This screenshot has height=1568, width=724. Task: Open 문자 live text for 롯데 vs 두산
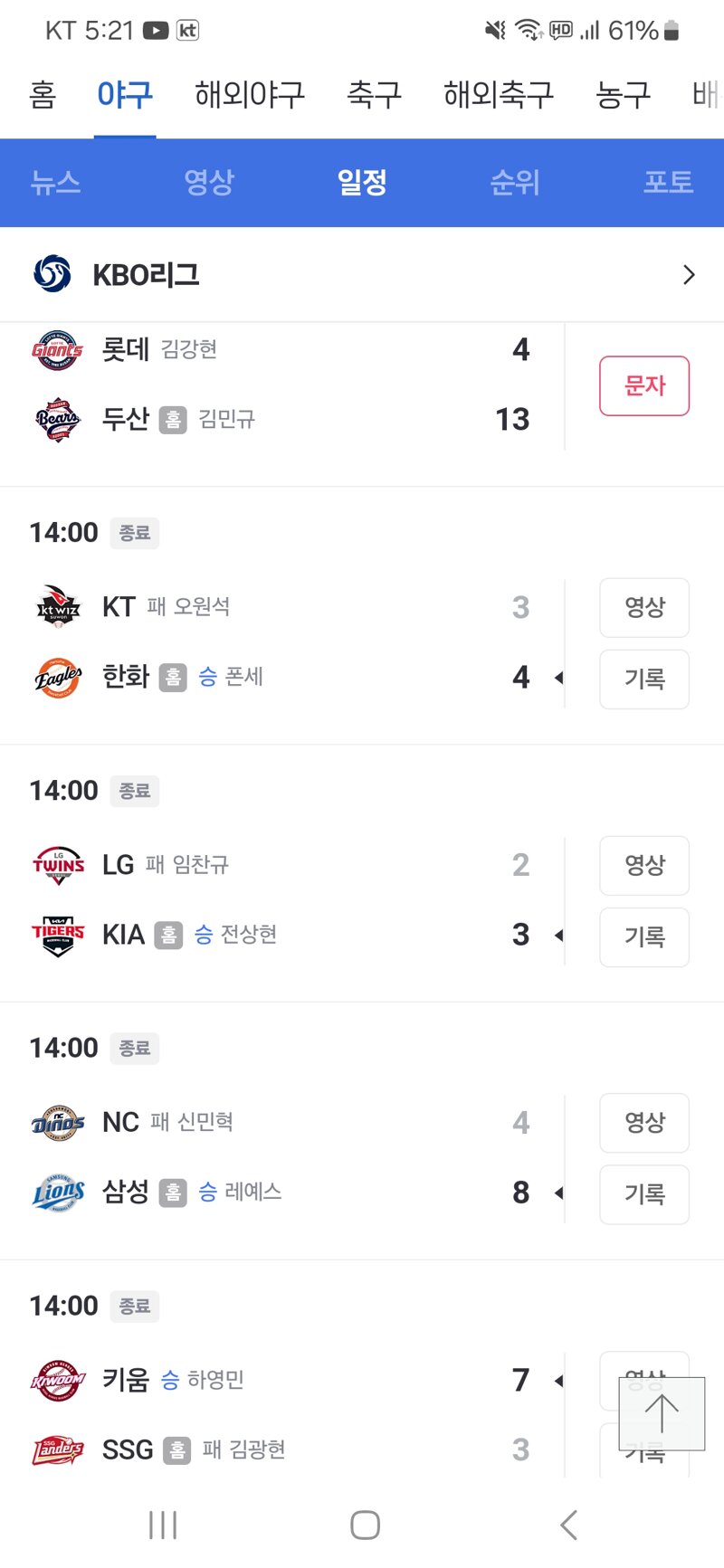[644, 386]
